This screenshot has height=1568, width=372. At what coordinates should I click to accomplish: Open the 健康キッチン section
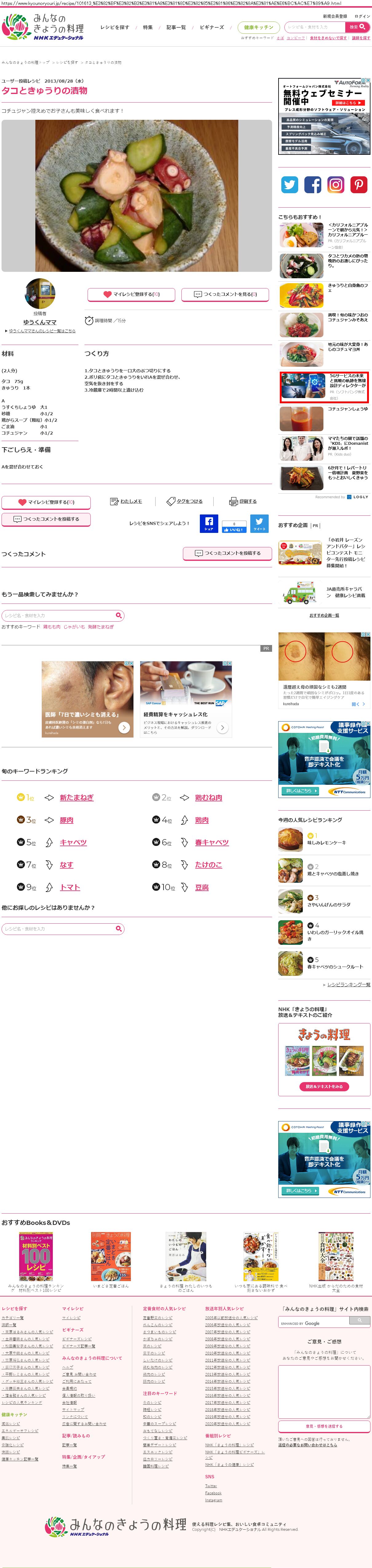coord(258,27)
